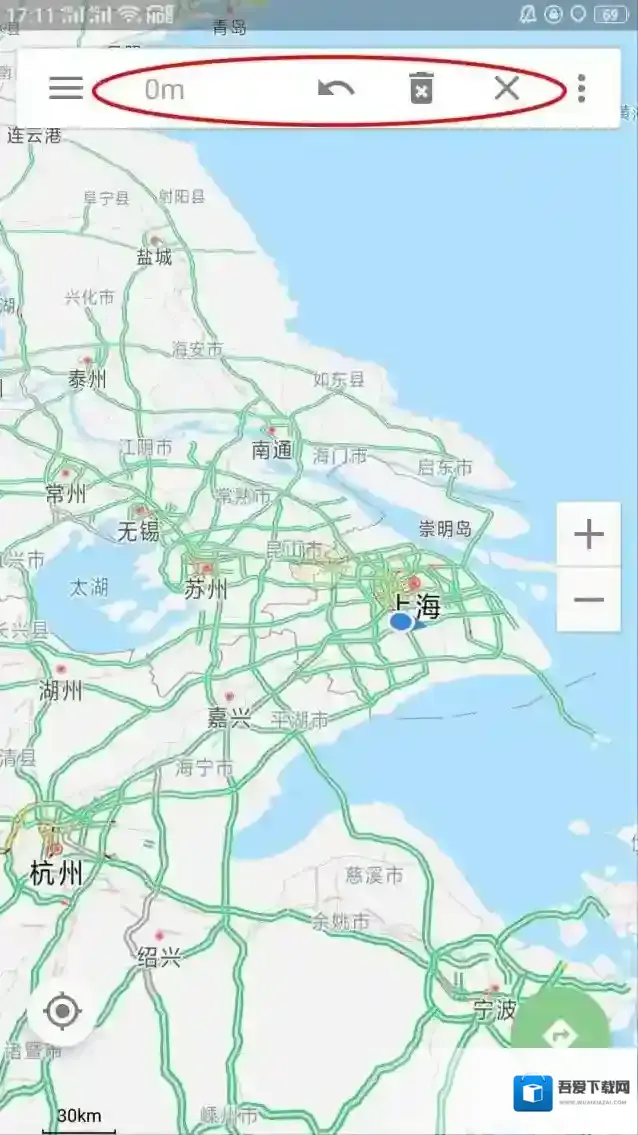Zoom in with the plus button

point(589,535)
